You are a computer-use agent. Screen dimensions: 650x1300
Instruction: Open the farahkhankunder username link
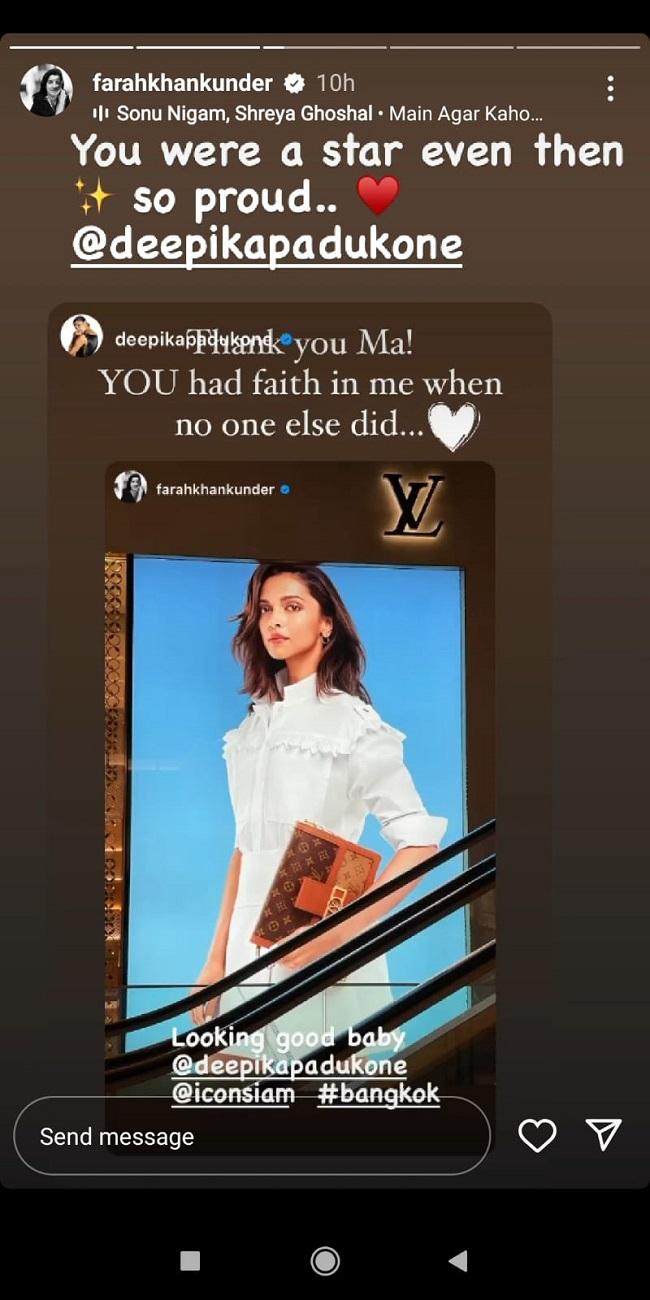(x=182, y=83)
